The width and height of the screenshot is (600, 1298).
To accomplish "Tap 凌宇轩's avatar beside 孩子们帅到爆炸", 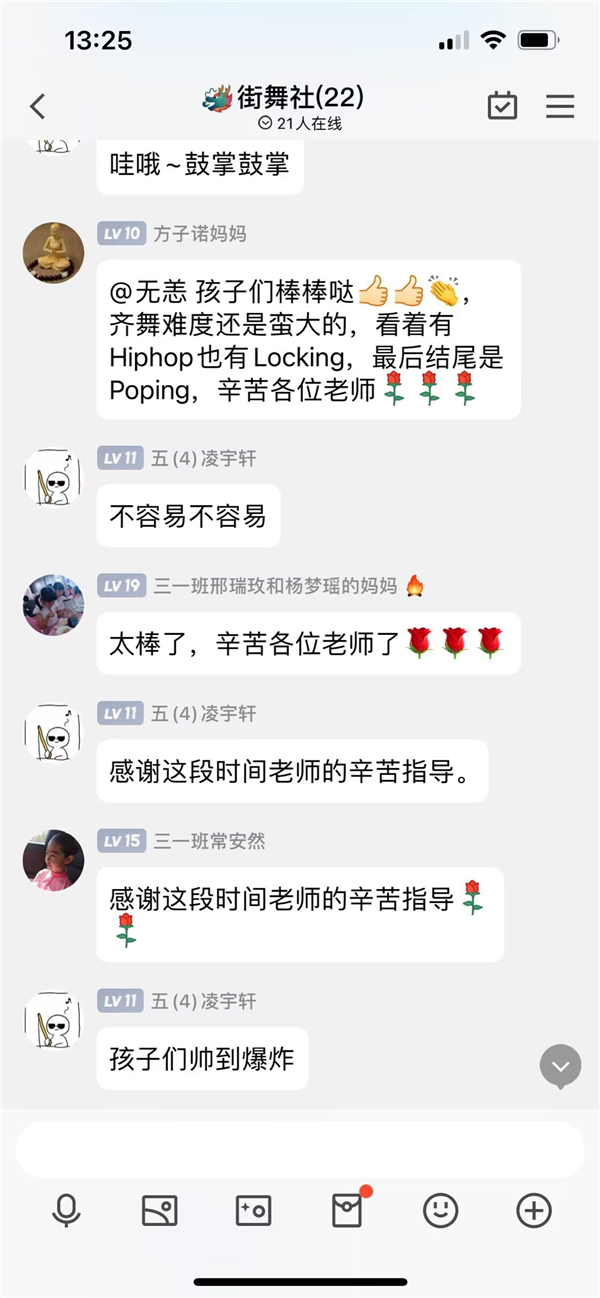I will [x=53, y=1020].
